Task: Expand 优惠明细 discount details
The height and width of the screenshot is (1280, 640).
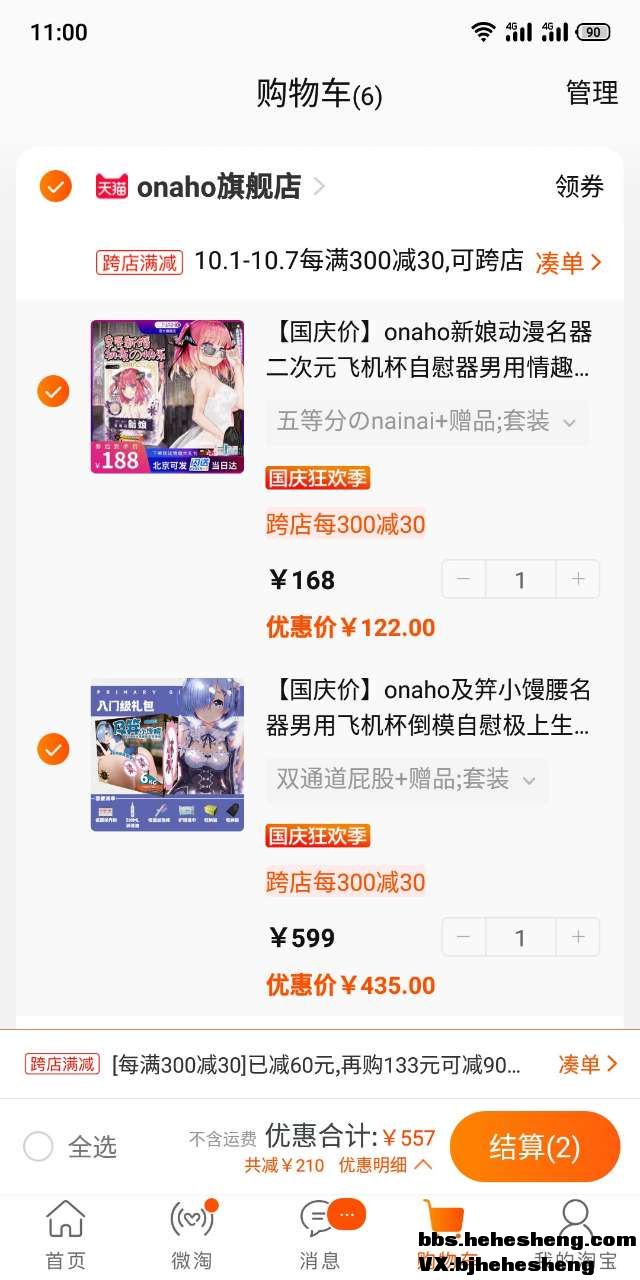Action: (385, 1165)
